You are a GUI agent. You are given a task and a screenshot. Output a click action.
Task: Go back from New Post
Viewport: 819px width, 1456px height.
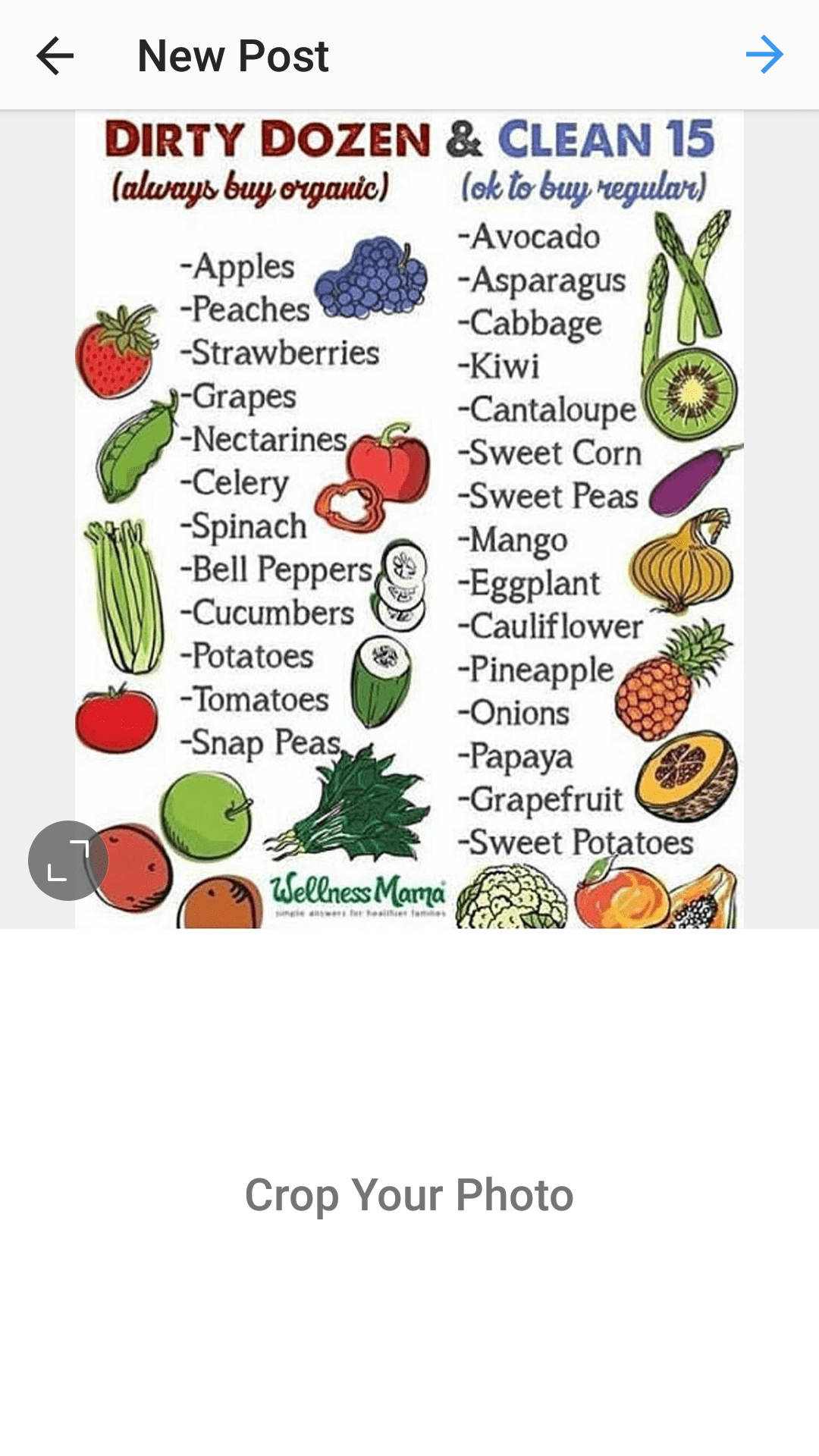(x=55, y=55)
